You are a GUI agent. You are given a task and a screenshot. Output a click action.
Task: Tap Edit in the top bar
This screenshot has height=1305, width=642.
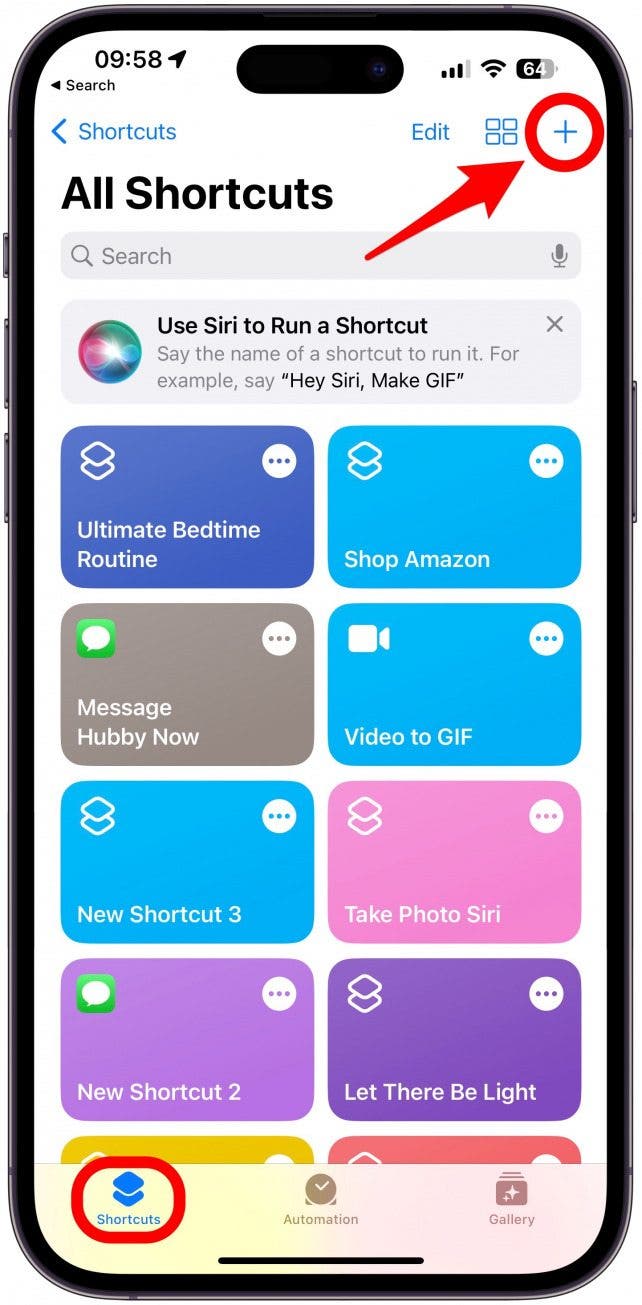[431, 132]
